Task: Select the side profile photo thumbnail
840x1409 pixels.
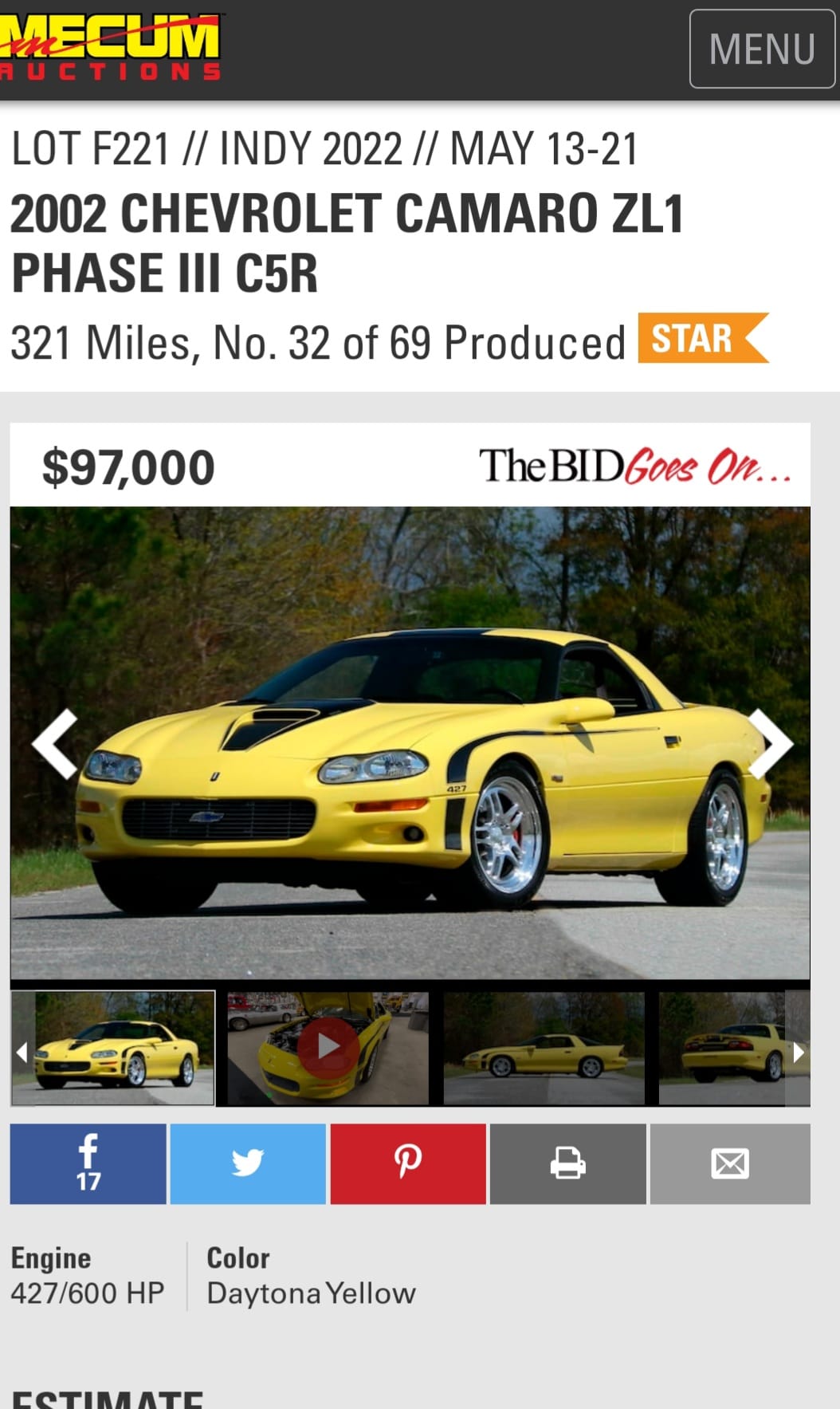Action: coord(544,1048)
